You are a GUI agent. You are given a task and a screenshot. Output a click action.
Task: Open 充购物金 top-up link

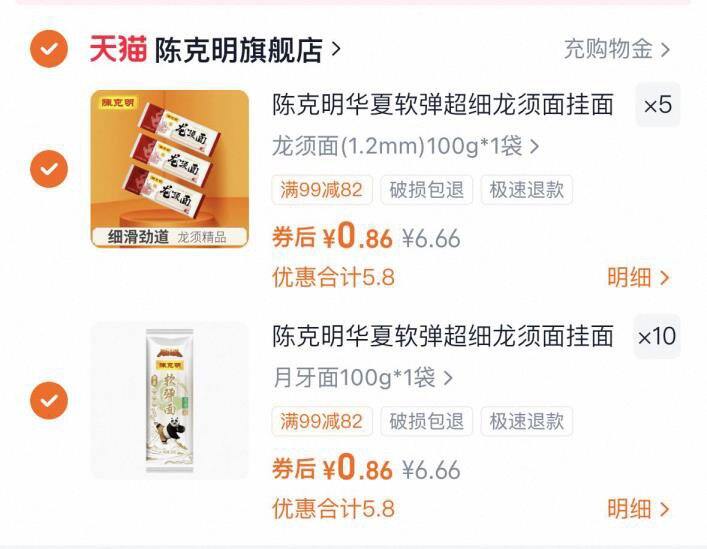tap(617, 49)
